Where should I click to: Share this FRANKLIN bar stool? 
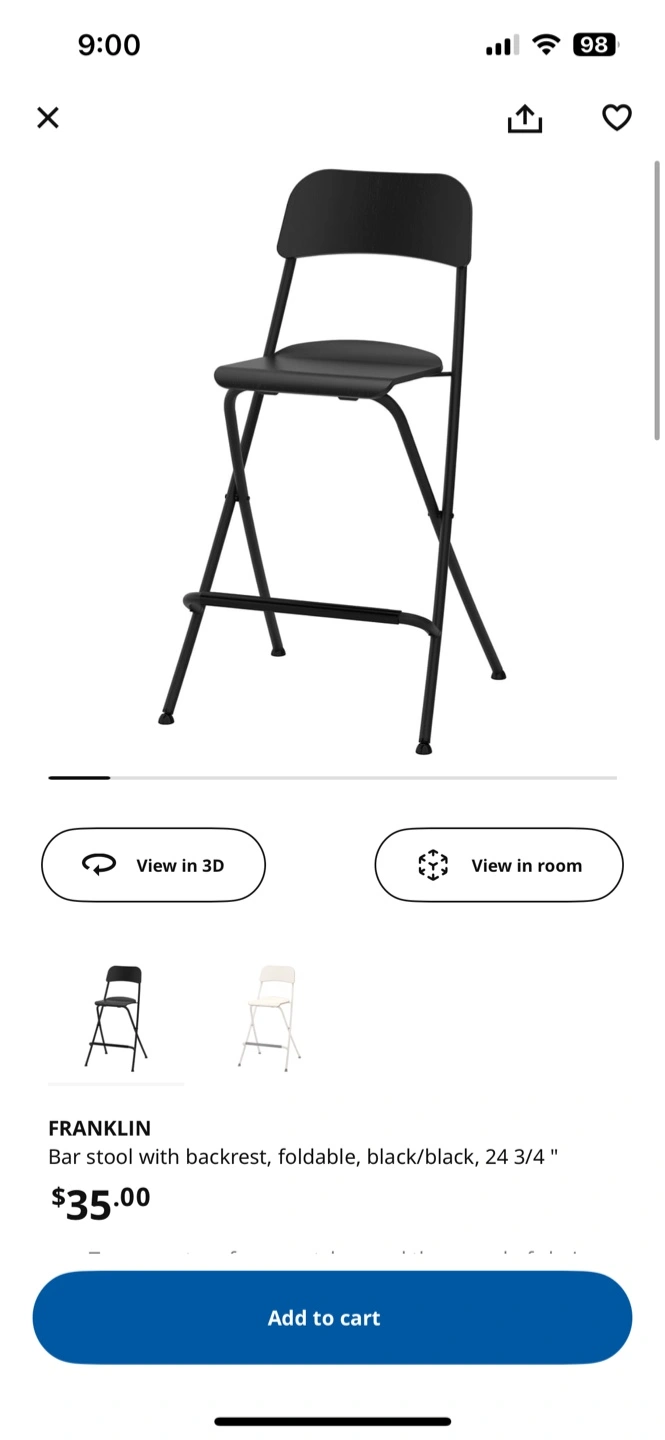(x=525, y=119)
